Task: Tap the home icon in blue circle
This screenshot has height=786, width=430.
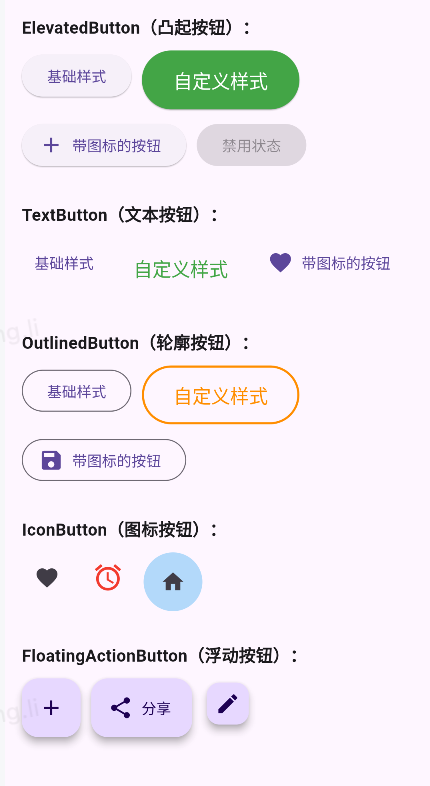Action: tap(173, 581)
